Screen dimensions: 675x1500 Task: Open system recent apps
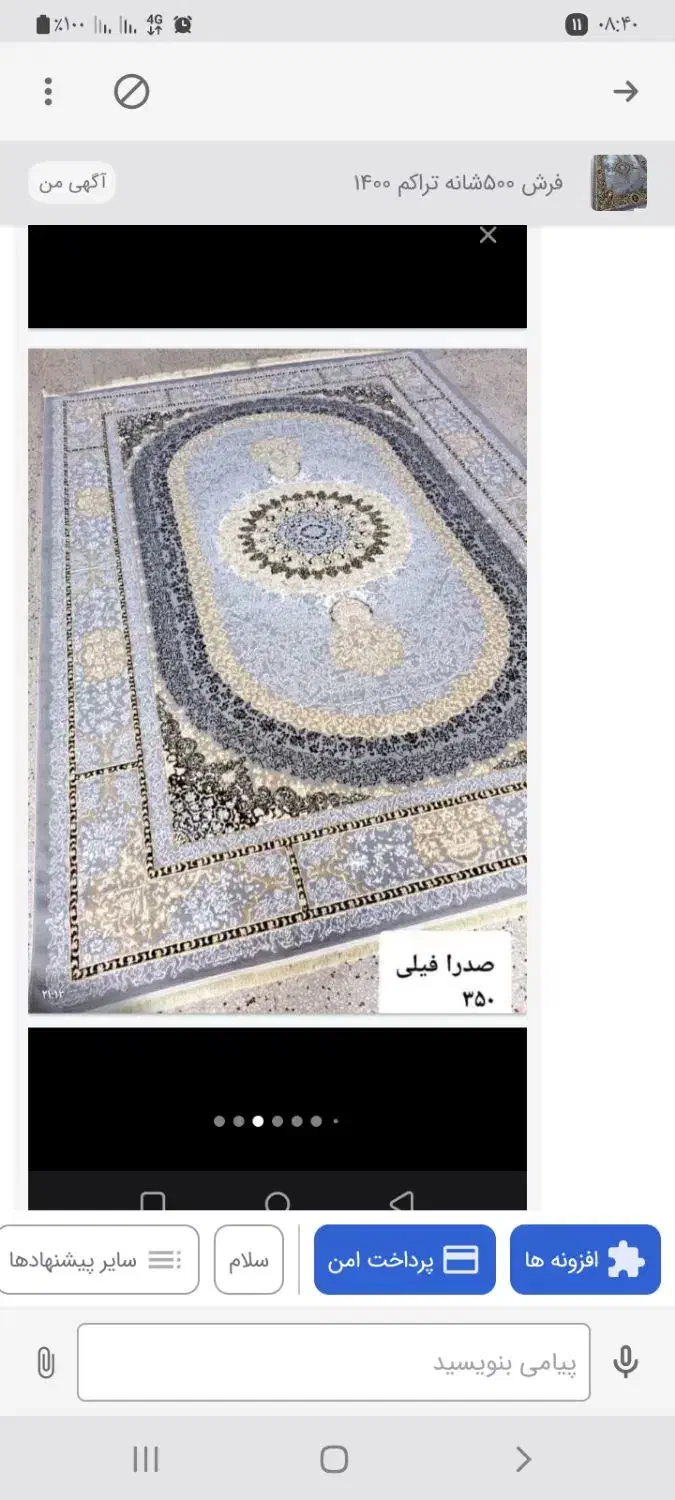[x=146, y=1459]
